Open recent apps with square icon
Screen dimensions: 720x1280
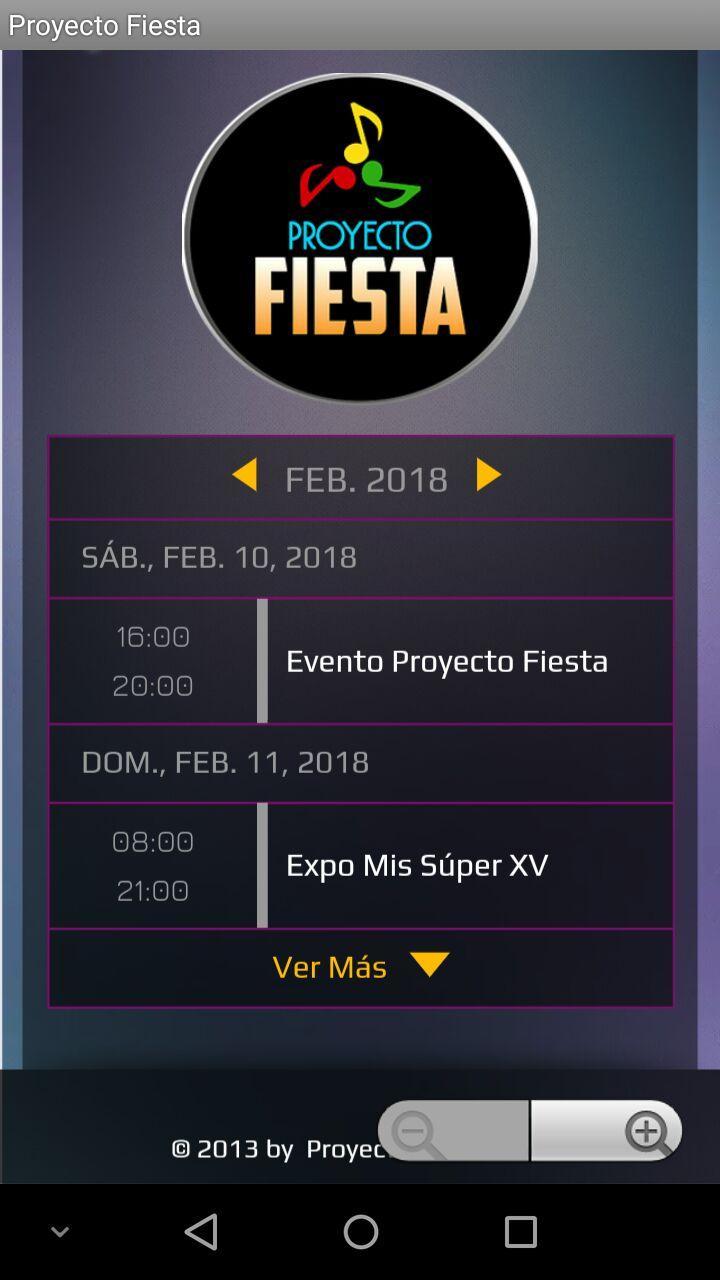click(521, 1231)
